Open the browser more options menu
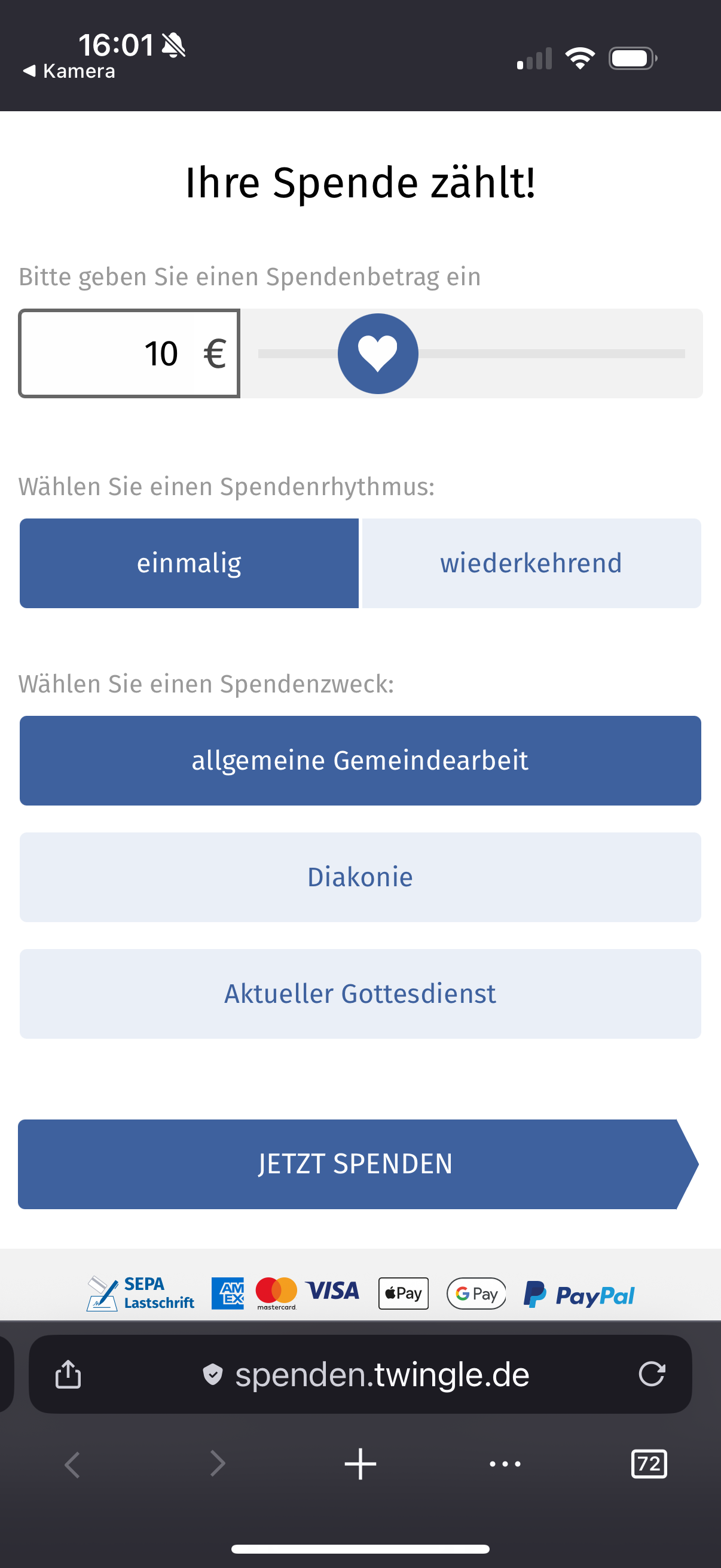Image resolution: width=721 pixels, height=1568 pixels. pyautogui.click(x=505, y=1465)
